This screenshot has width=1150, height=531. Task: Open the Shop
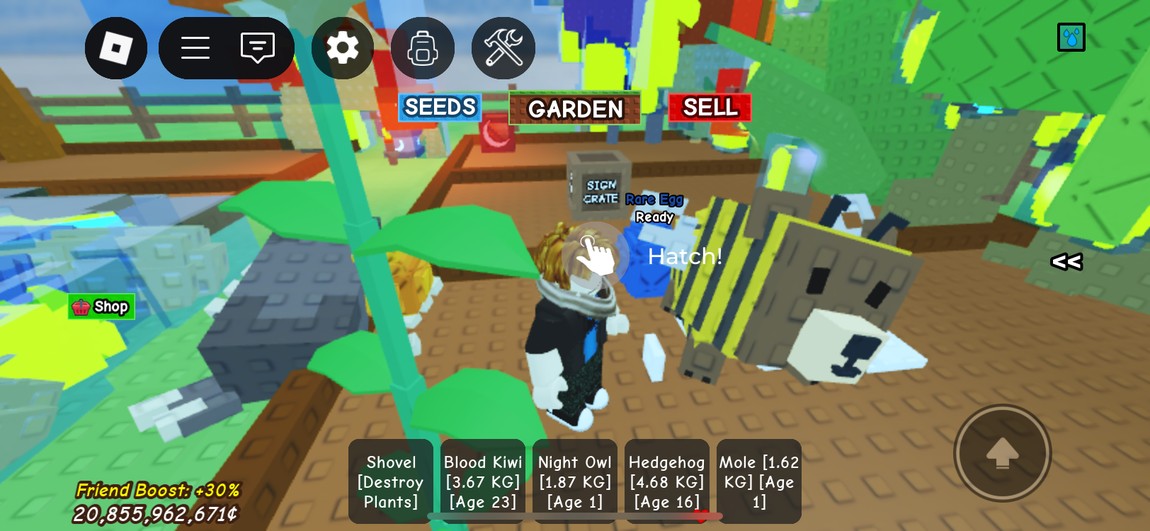click(x=101, y=306)
